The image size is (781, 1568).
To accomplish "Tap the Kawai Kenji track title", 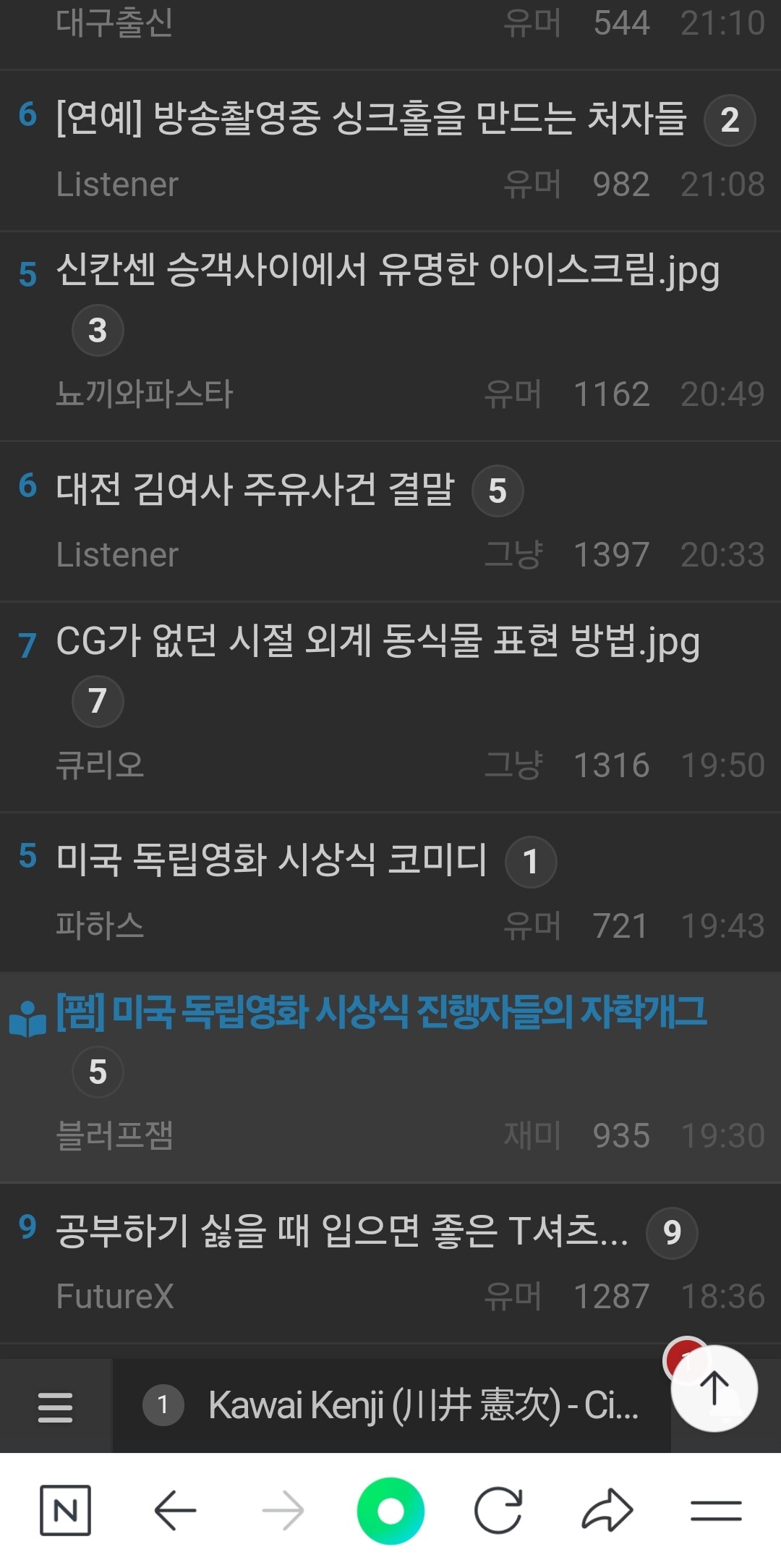I will (419, 1406).
